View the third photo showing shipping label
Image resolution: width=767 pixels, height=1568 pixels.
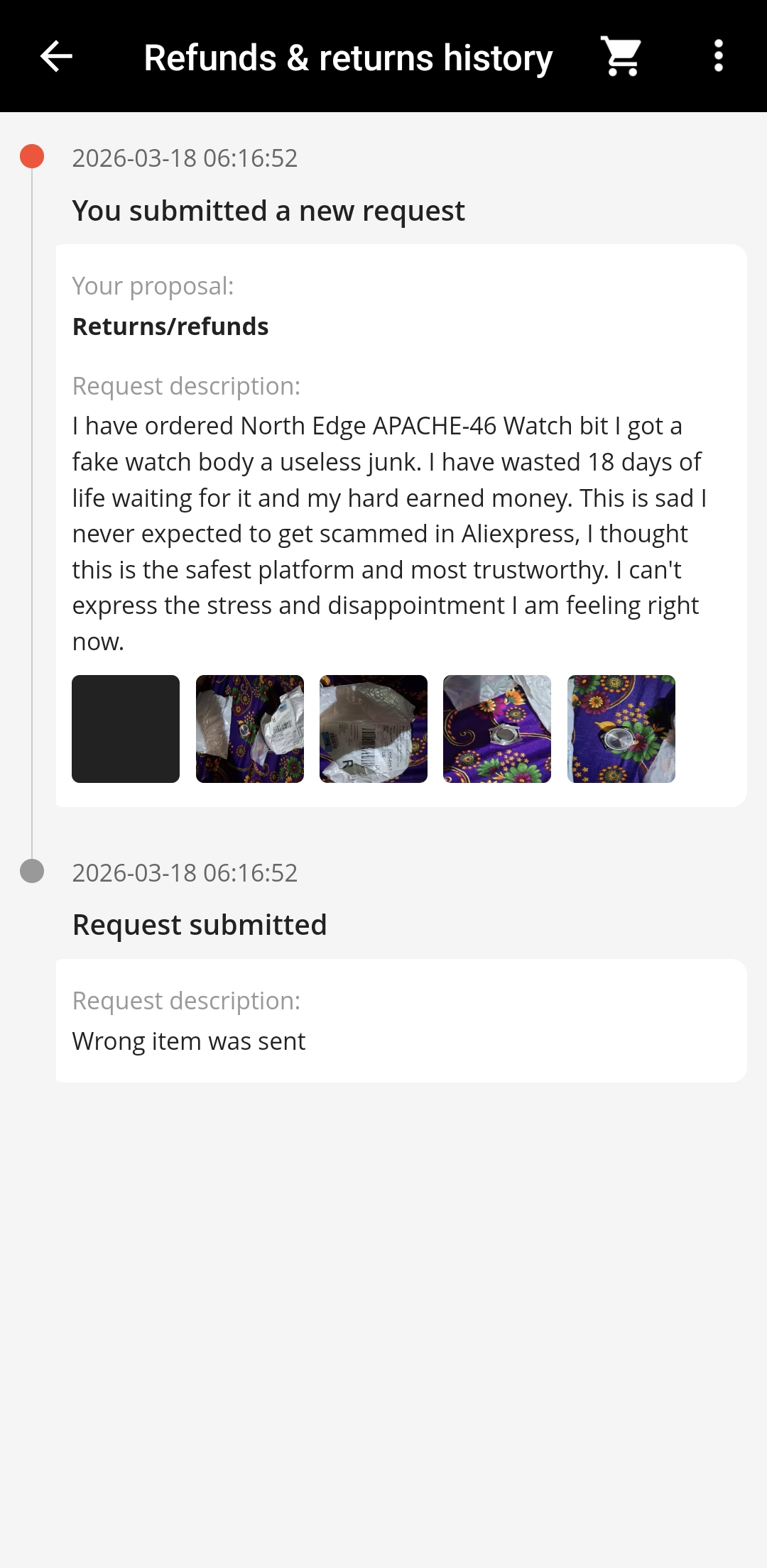(x=374, y=729)
